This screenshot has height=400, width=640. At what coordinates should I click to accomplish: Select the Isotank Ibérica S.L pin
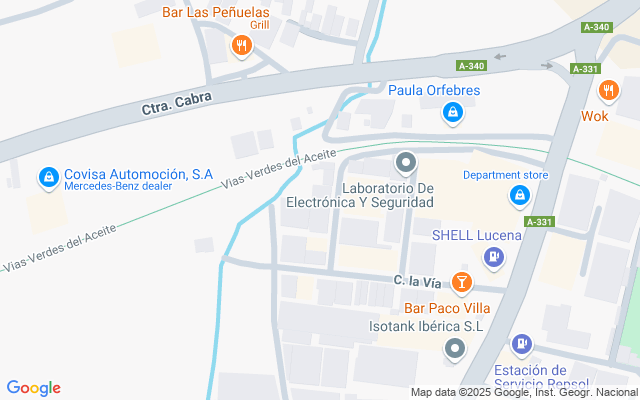click(x=455, y=348)
